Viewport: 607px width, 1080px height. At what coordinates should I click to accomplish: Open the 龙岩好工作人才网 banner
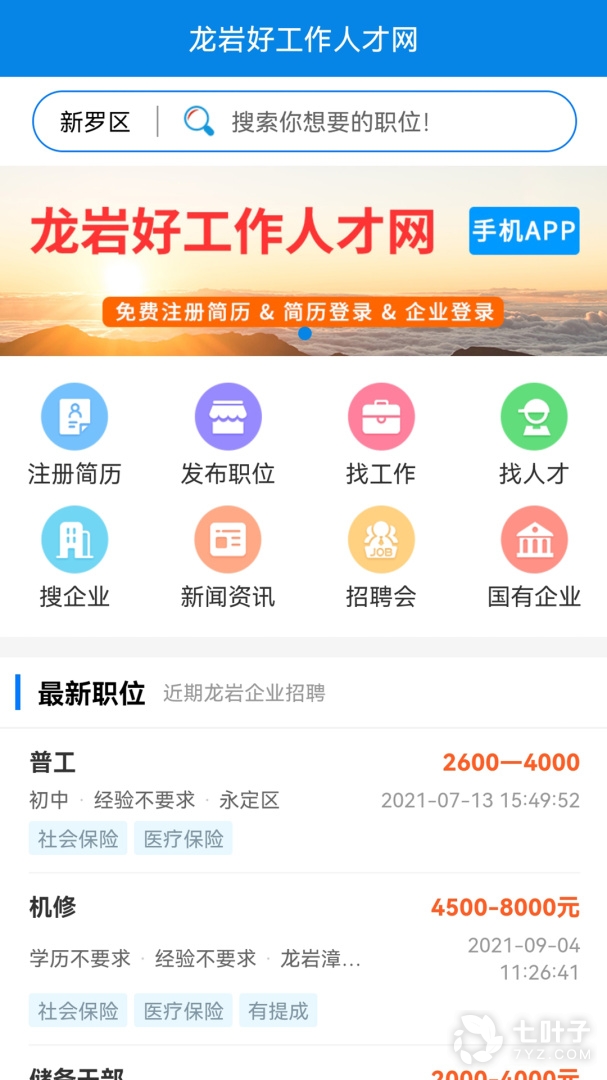pyautogui.click(x=303, y=260)
